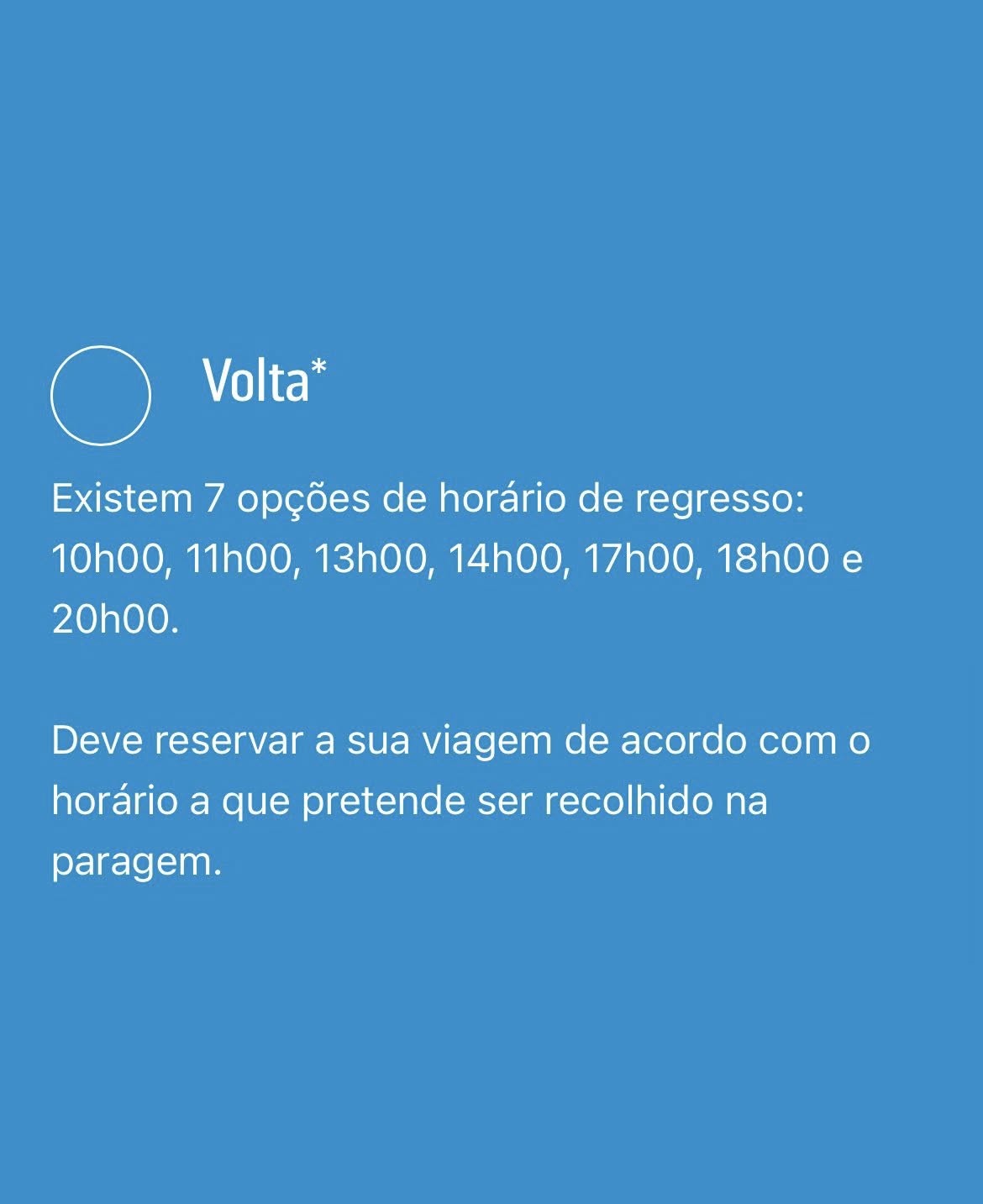Select the Volta radio option
The height and width of the screenshot is (1204, 983).
coord(101,395)
